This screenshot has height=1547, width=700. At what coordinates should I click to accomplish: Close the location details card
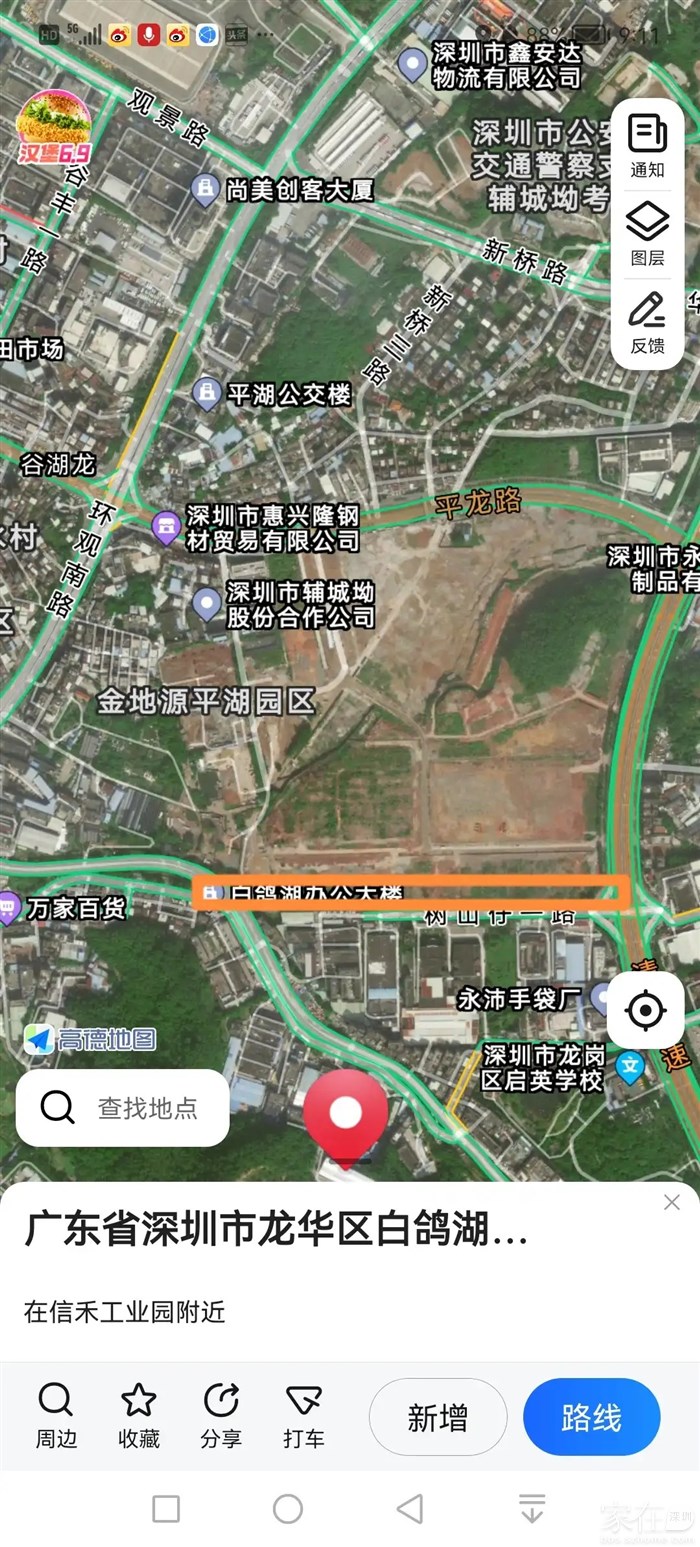672,1202
